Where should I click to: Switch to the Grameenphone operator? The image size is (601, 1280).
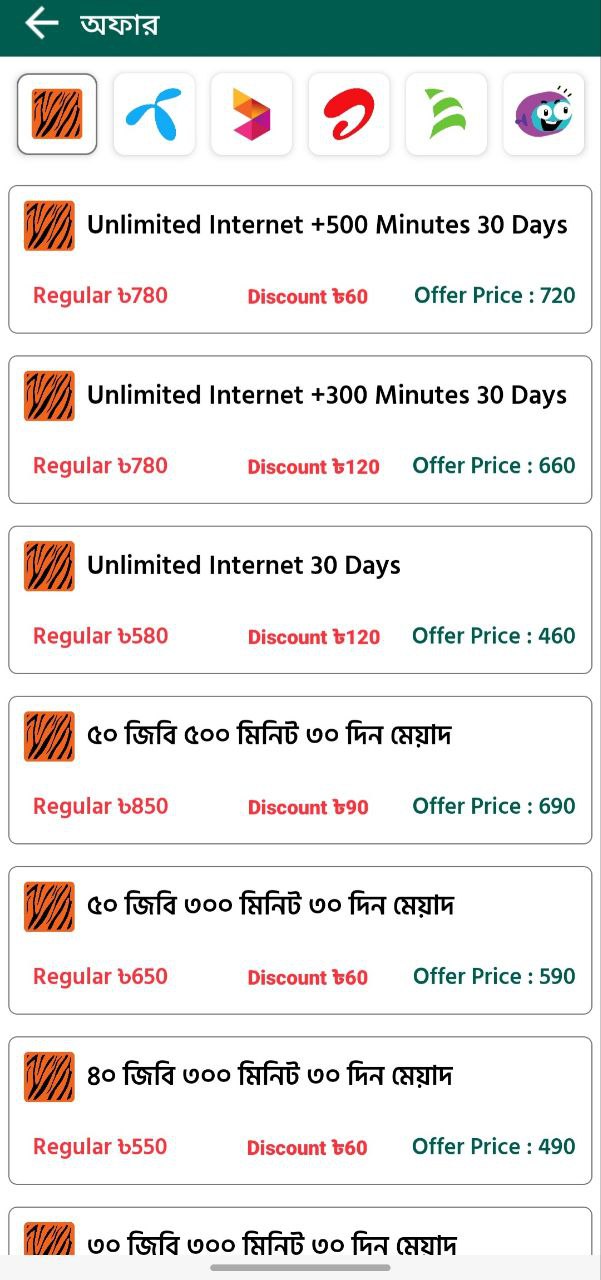pyautogui.click(x=154, y=114)
